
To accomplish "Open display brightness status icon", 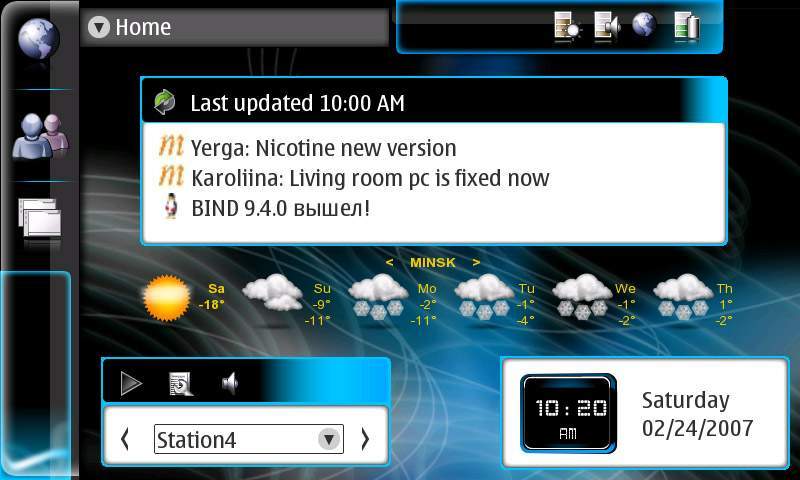I will pyautogui.click(x=566, y=25).
